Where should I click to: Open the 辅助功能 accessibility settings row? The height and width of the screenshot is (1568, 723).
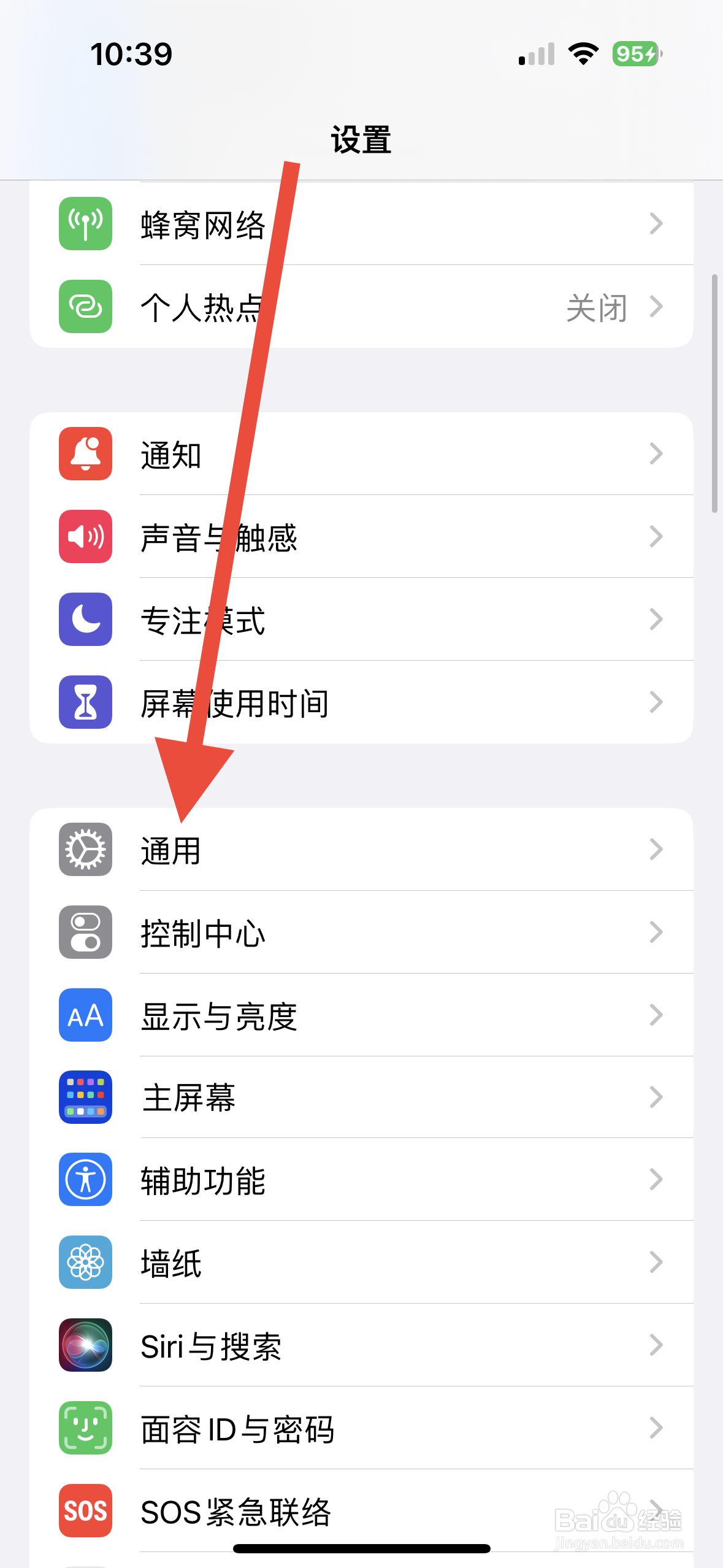[x=362, y=1179]
